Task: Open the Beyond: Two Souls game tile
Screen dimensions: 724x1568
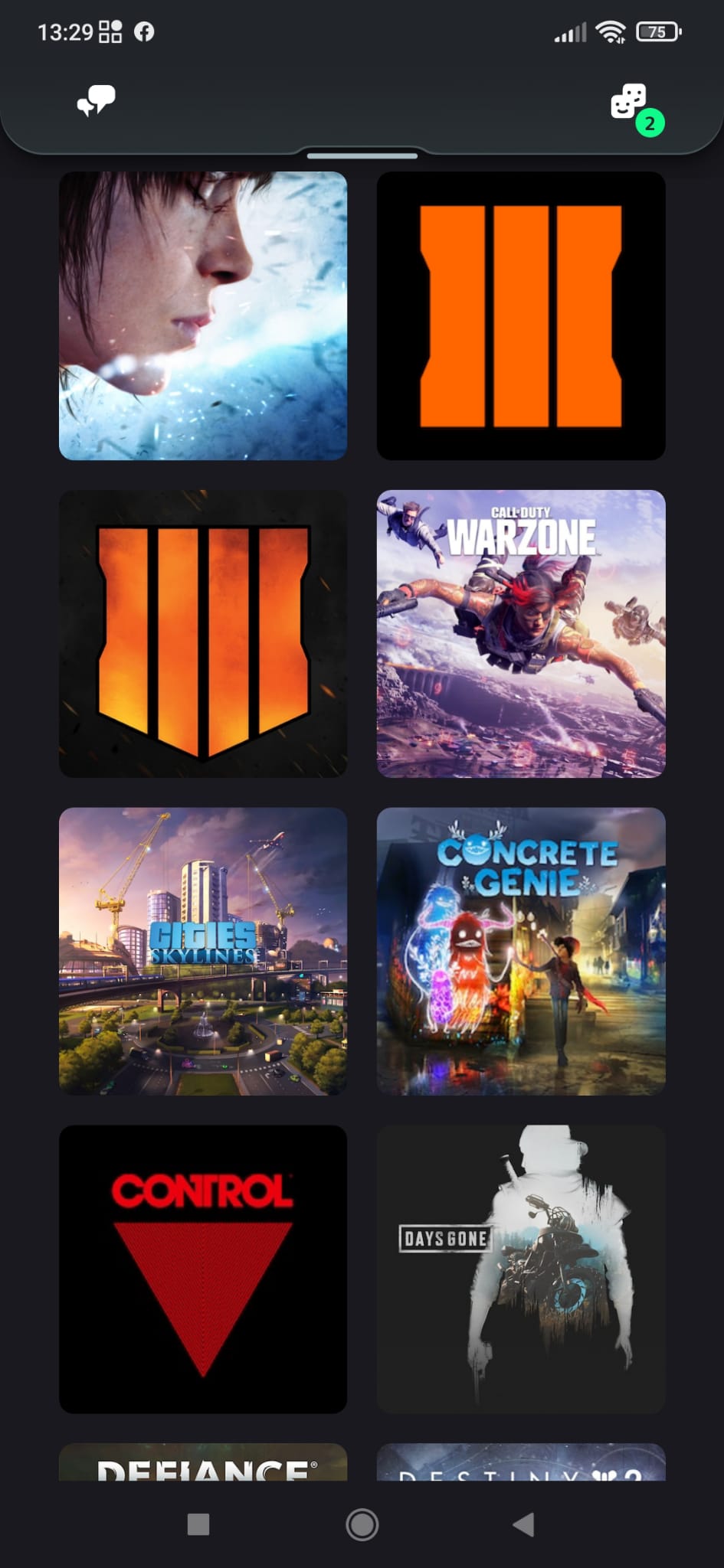Action: click(203, 315)
